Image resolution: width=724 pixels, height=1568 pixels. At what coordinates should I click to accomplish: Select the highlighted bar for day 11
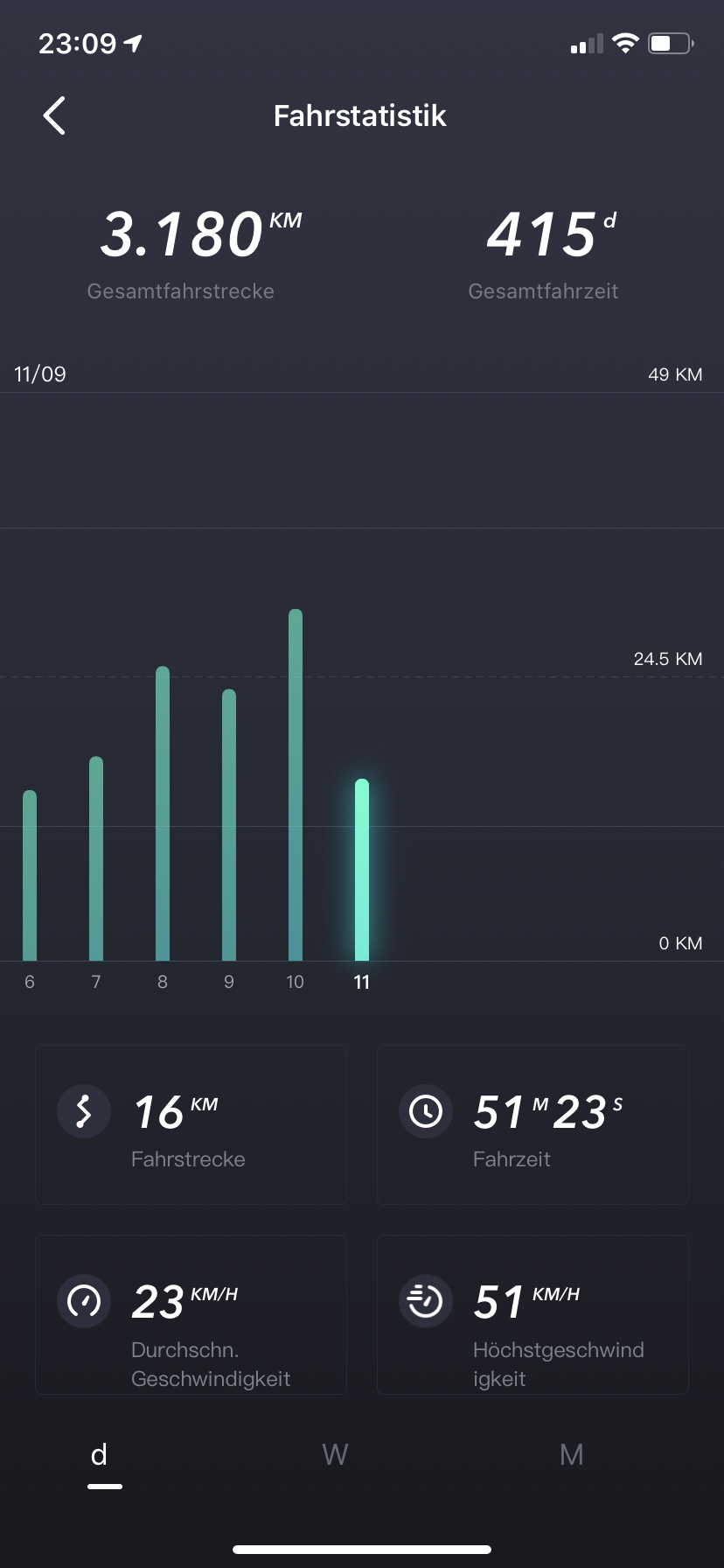362,871
